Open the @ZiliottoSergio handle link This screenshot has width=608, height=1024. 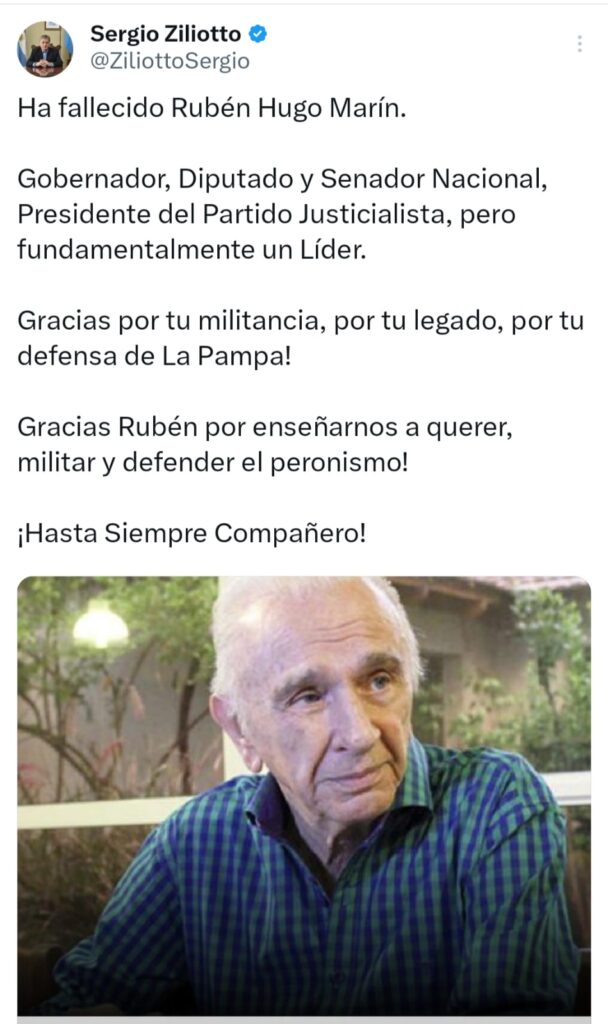click(x=170, y=61)
